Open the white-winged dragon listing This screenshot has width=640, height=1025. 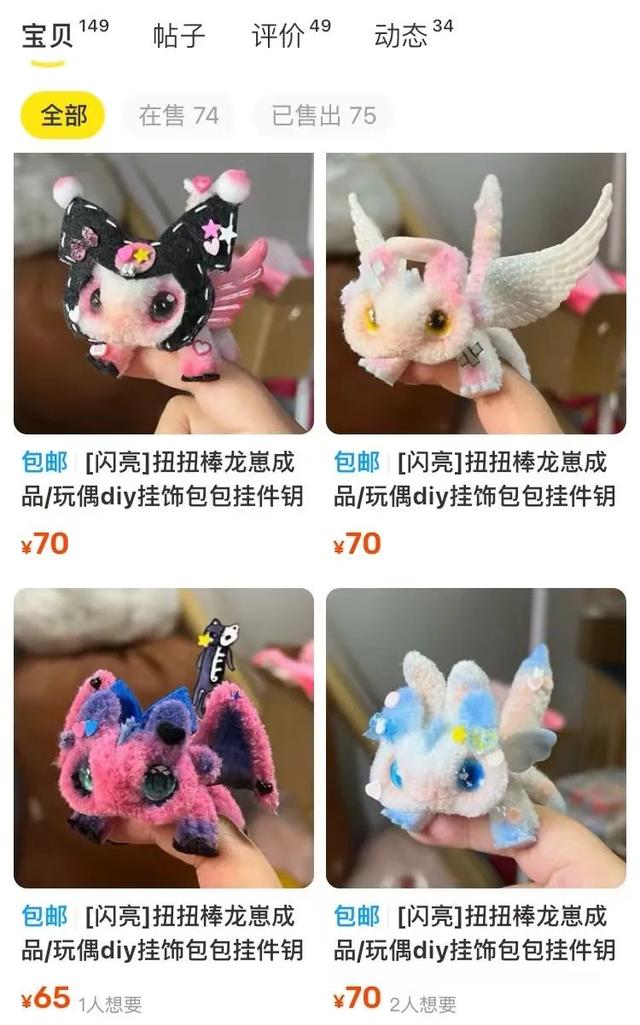point(476,293)
